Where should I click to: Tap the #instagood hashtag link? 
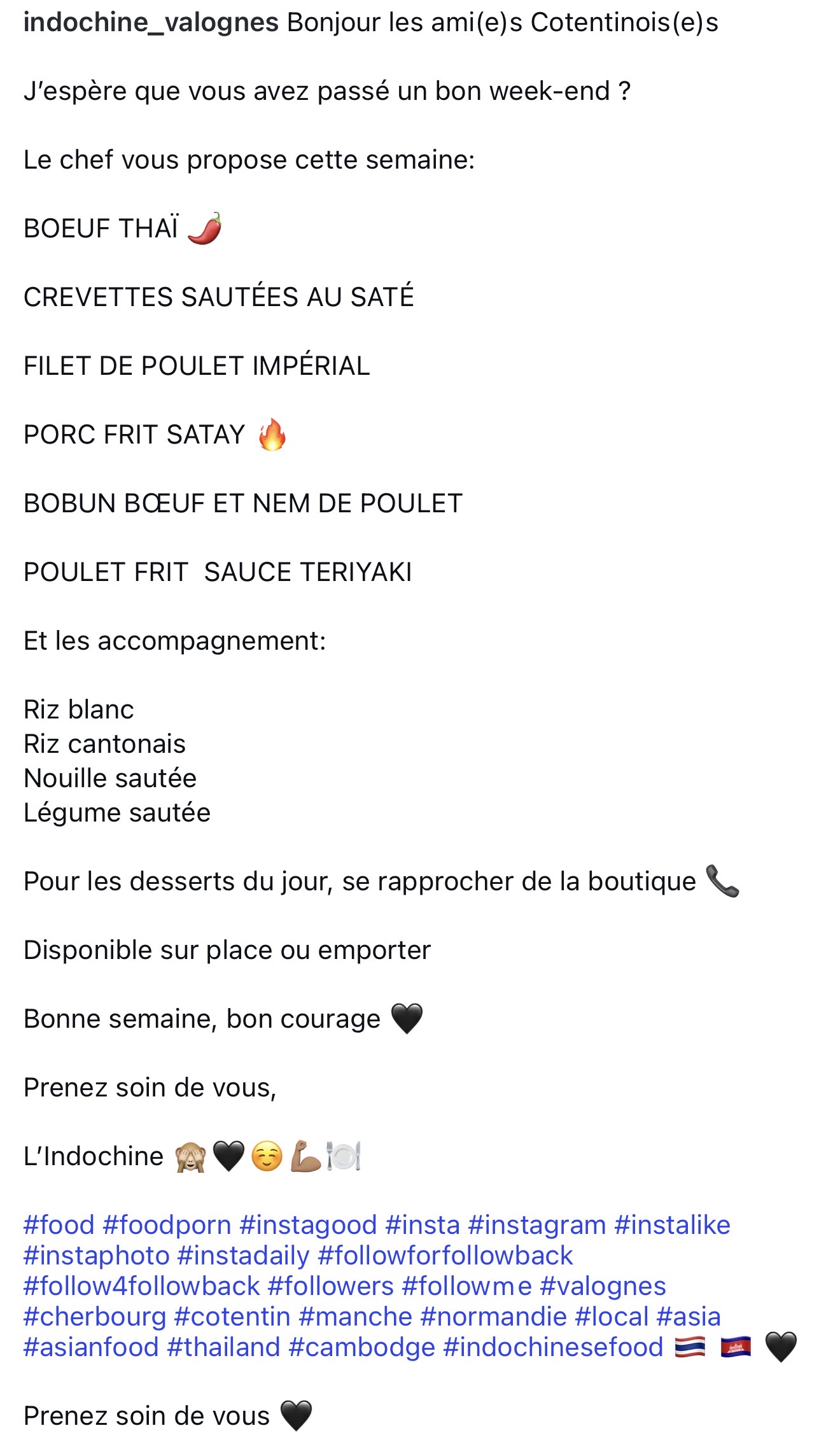pos(308,1225)
